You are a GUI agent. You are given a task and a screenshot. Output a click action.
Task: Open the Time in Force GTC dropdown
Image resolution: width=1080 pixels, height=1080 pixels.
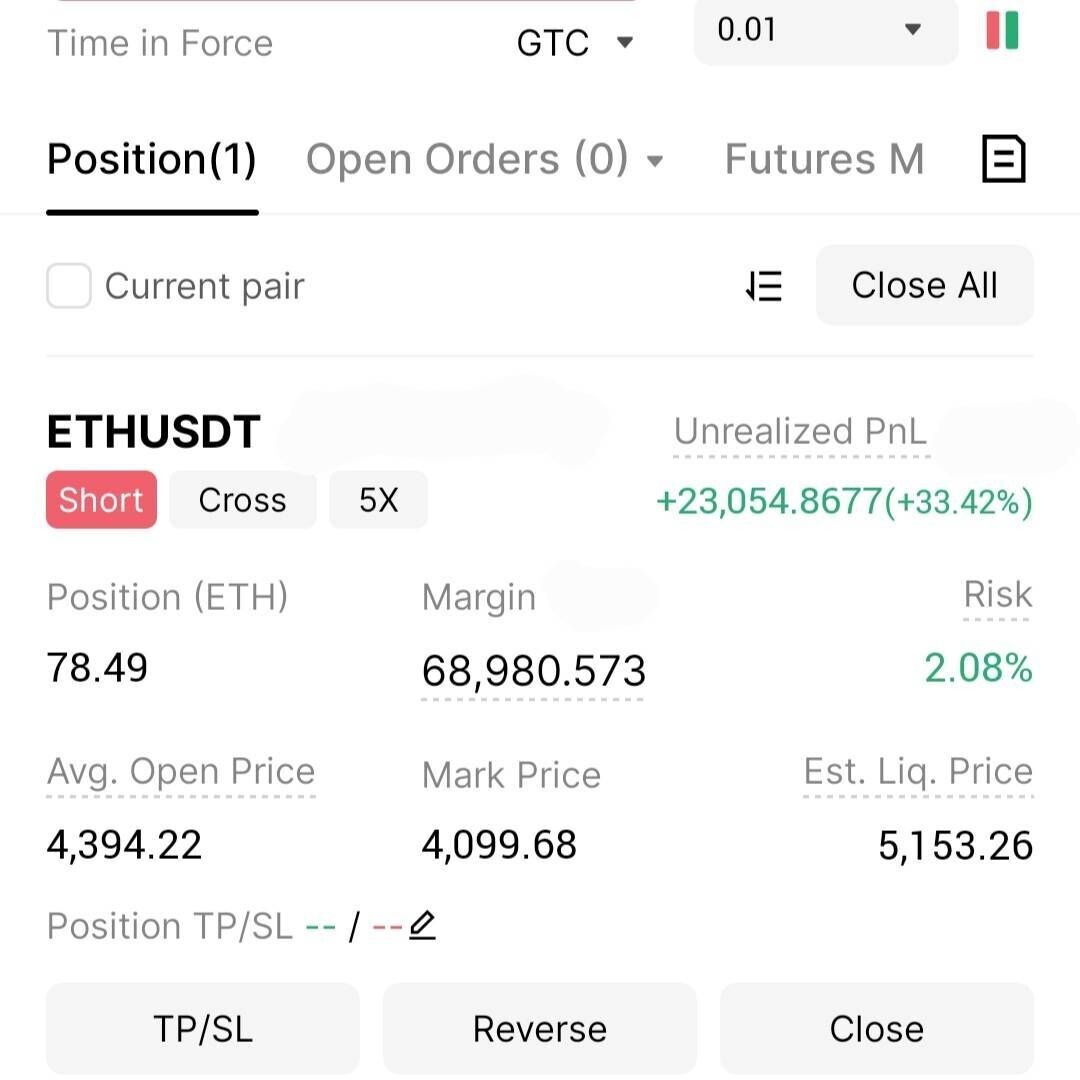pos(575,43)
